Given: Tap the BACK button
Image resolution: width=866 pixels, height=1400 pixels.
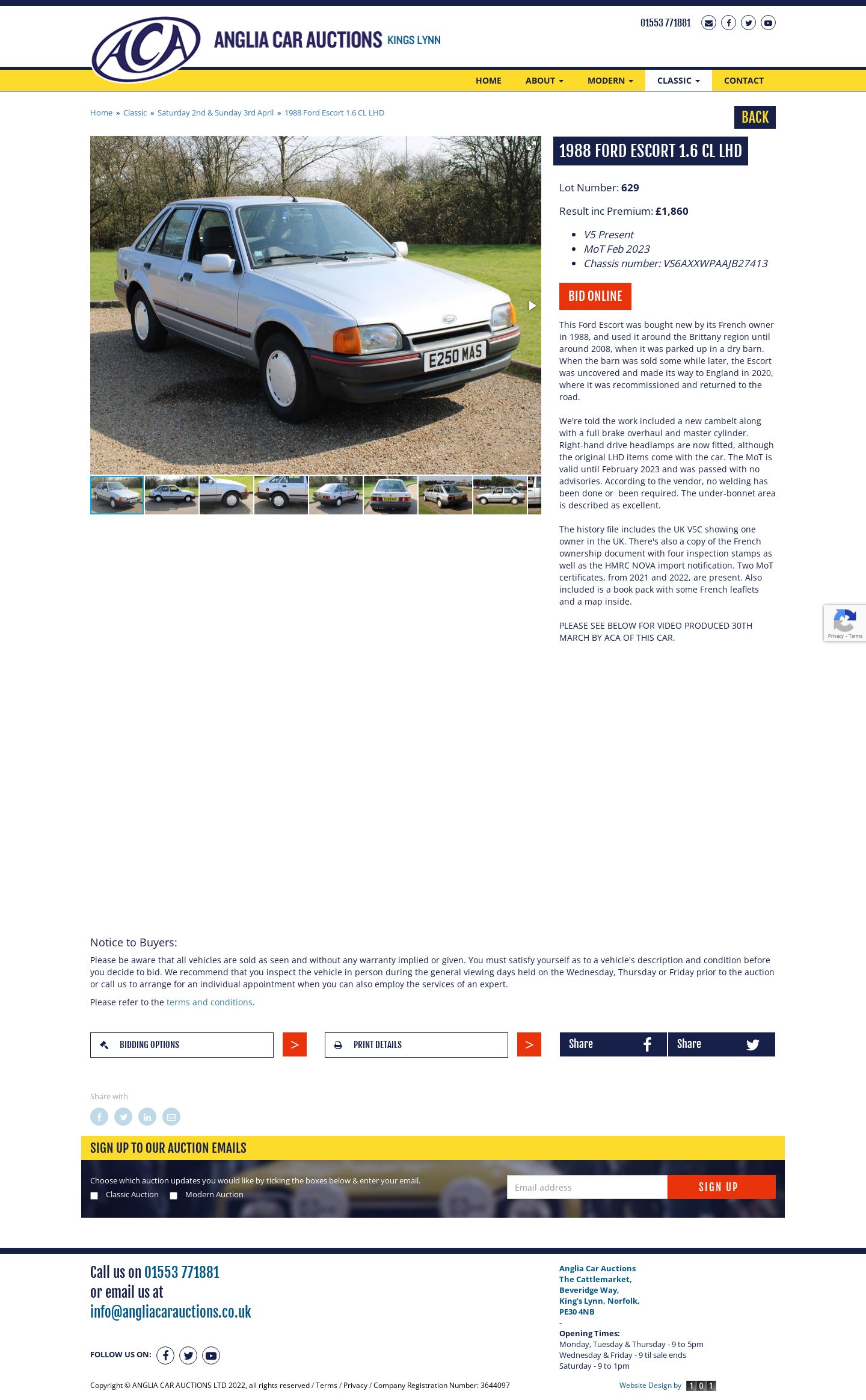Looking at the screenshot, I should [x=755, y=117].
